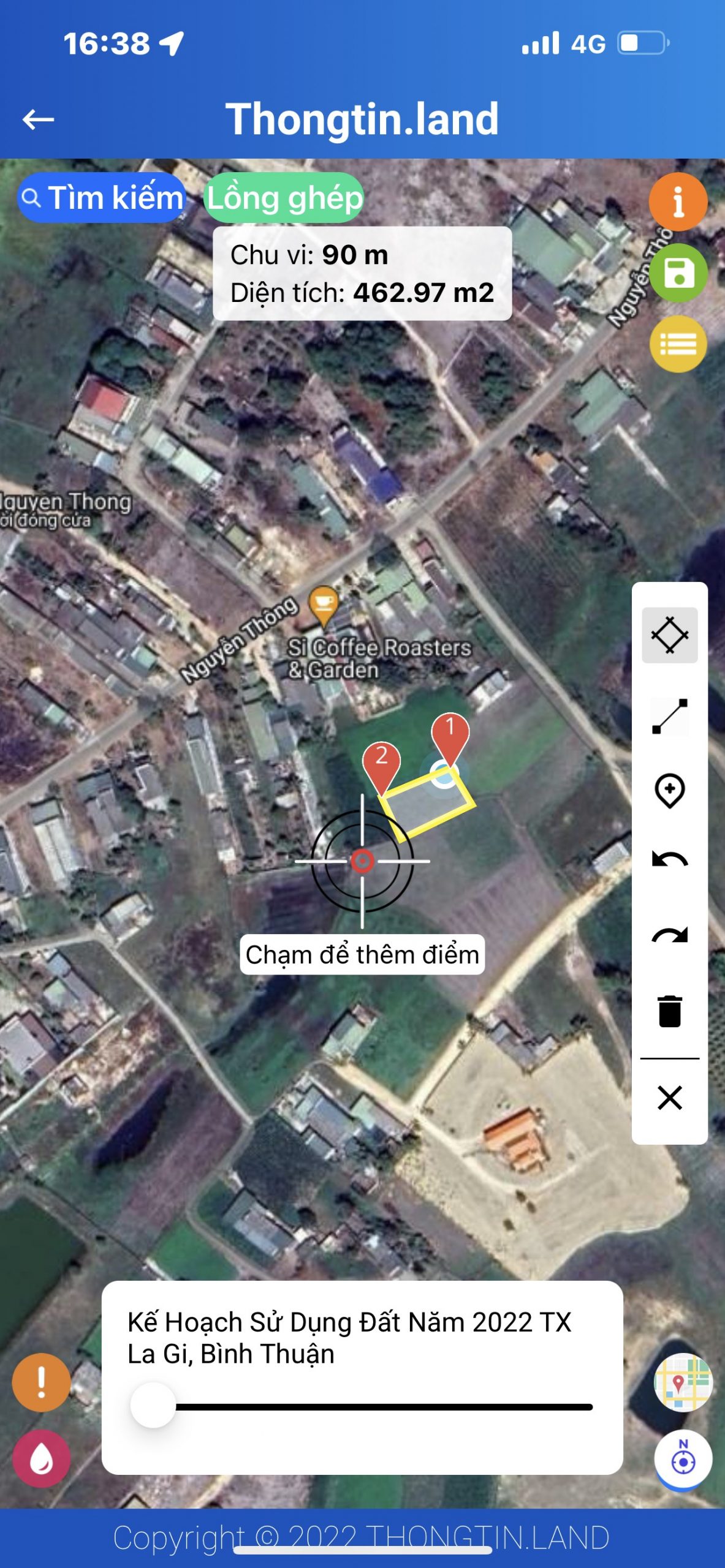Undo the last point

669,861
